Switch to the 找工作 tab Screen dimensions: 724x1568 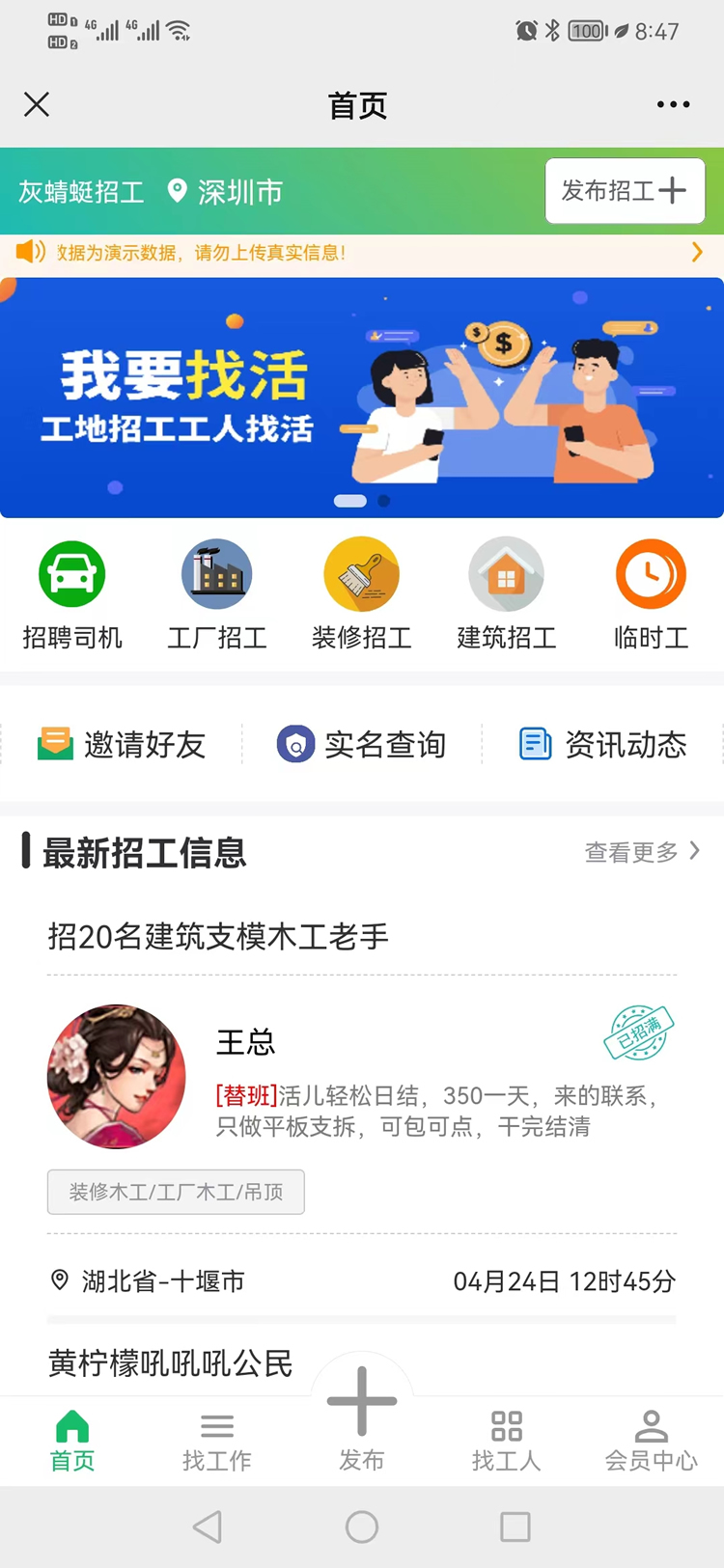tap(217, 1442)
